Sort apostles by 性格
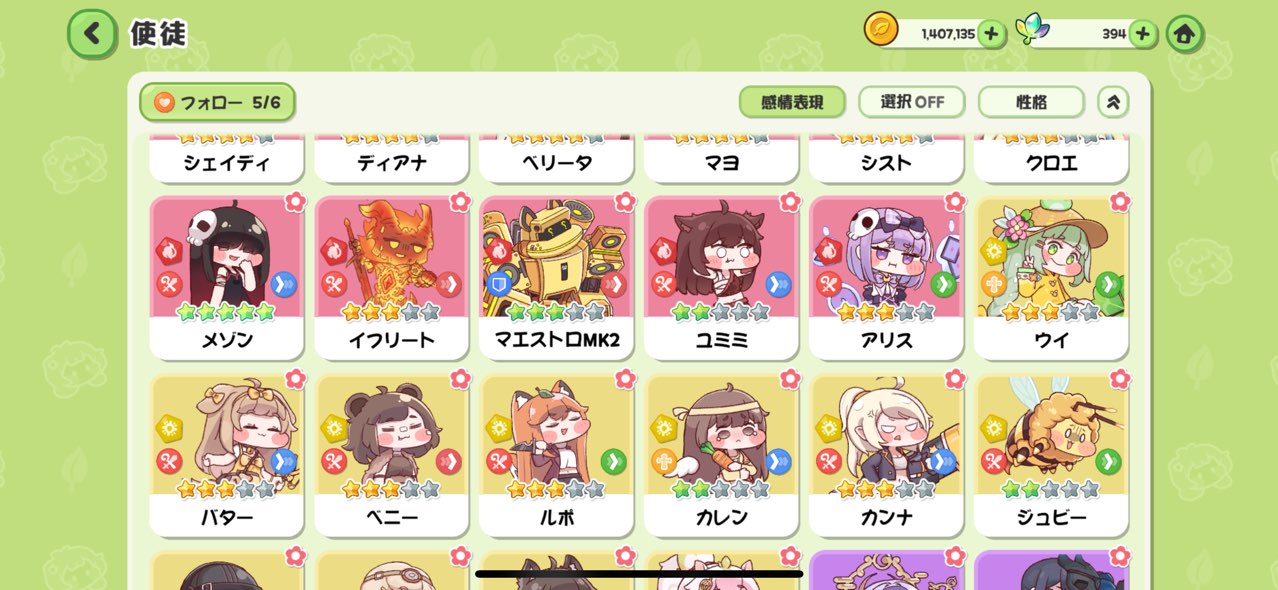 [x=1031, y=102]
